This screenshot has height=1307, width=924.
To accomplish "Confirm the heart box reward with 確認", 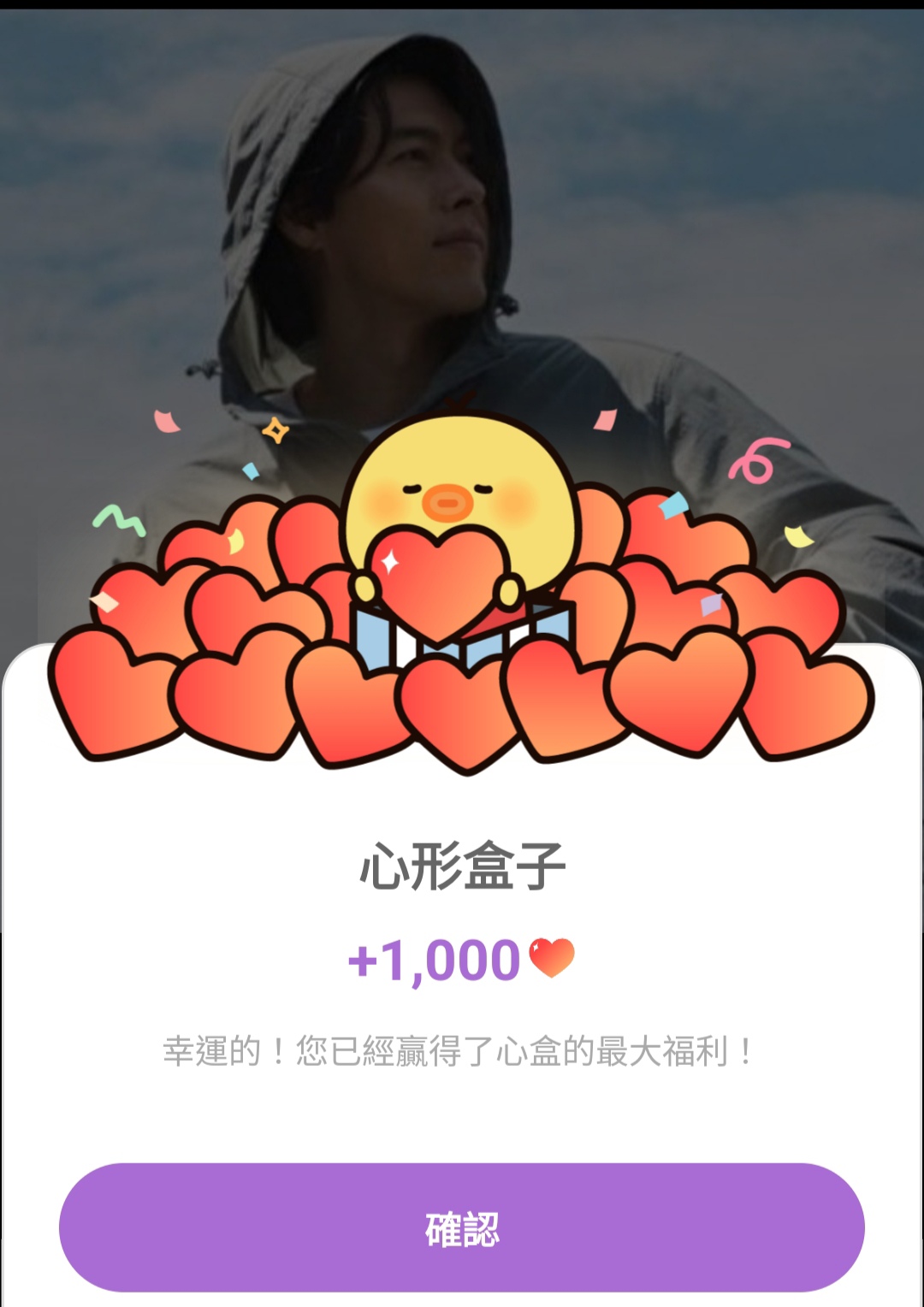I will (x=462, y=1227).
